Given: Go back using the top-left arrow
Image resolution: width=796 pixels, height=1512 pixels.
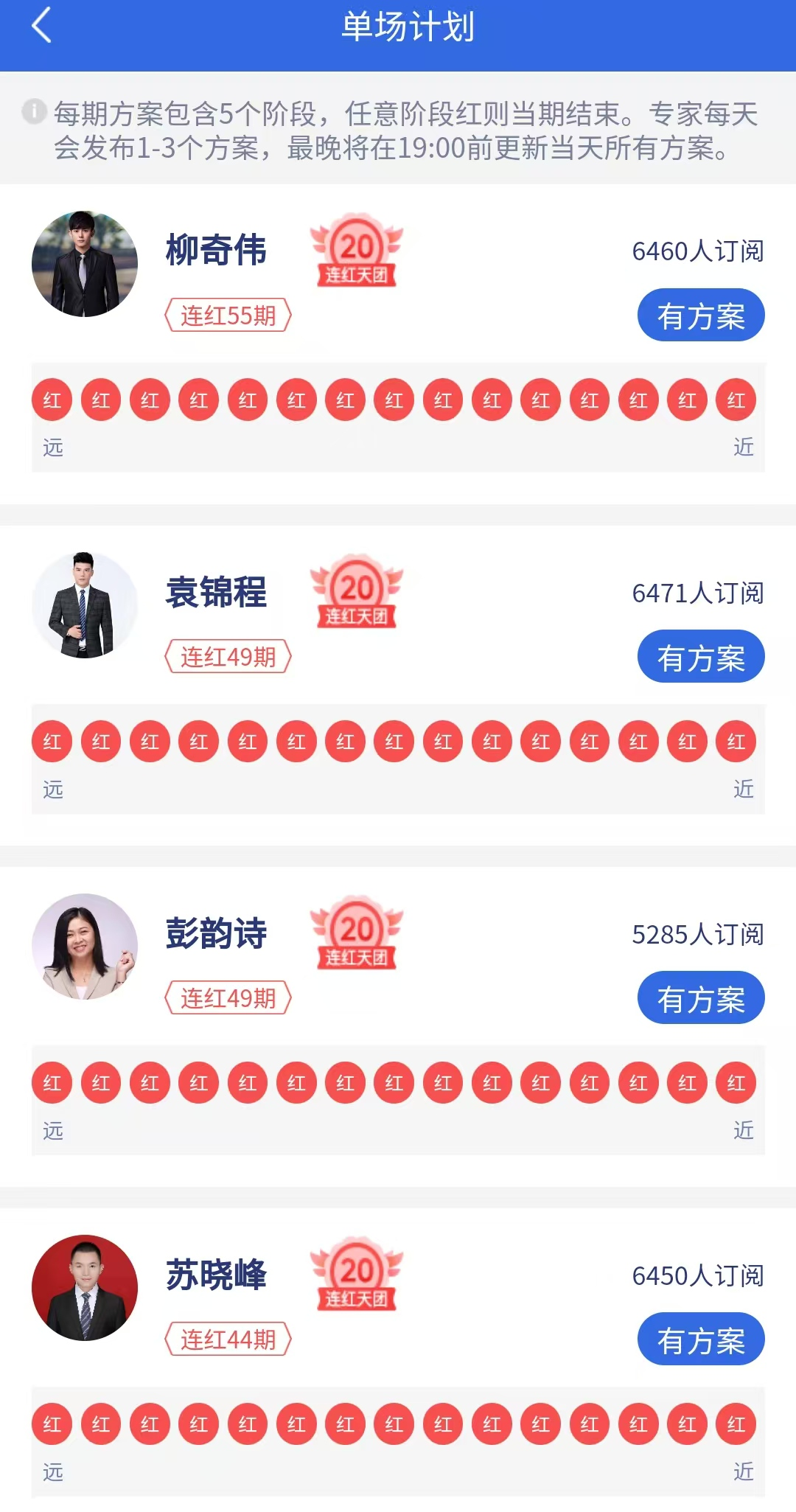Looking at the screenshot, I should click(42, 26).
